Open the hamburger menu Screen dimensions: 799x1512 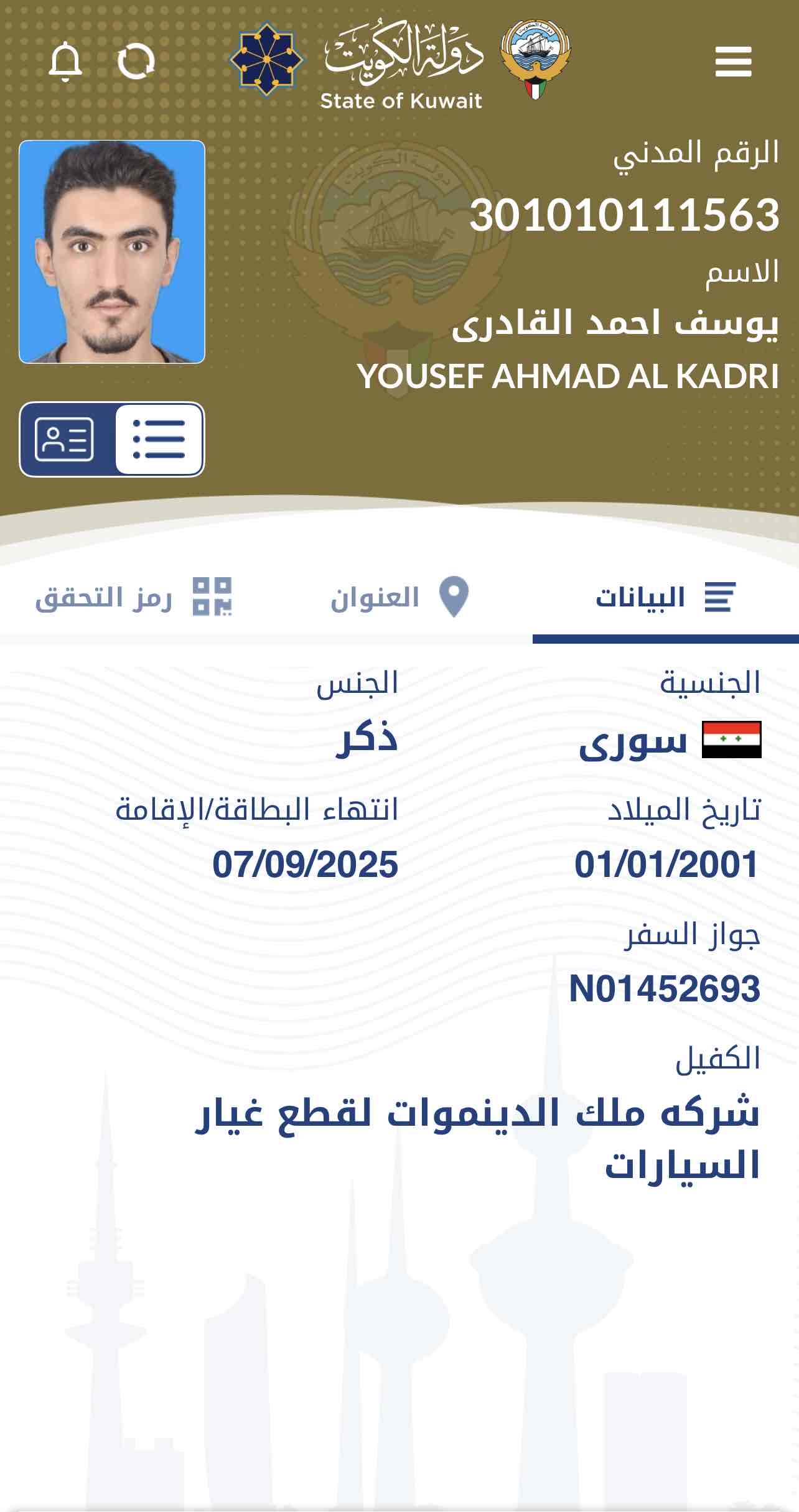coord(734,62)
